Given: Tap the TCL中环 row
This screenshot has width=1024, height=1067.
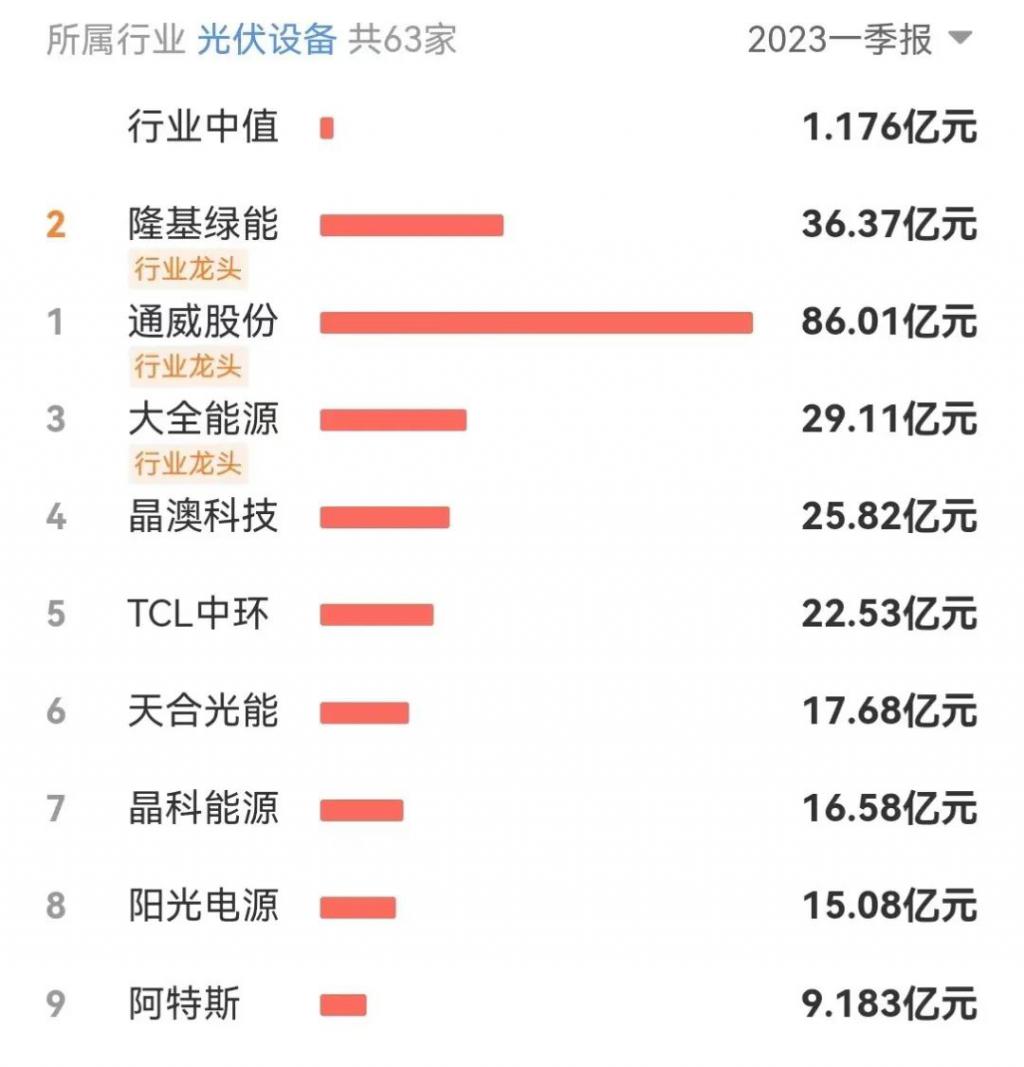Looking at the screenshot, I should 198,613.
